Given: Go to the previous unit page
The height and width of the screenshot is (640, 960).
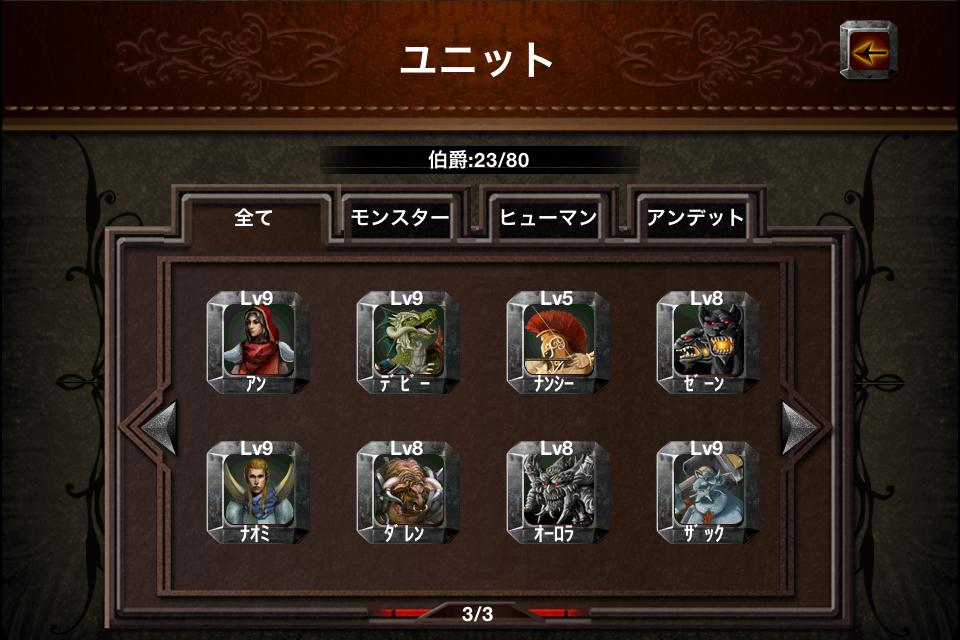Looking at the screenshot, I should [160, 427].
